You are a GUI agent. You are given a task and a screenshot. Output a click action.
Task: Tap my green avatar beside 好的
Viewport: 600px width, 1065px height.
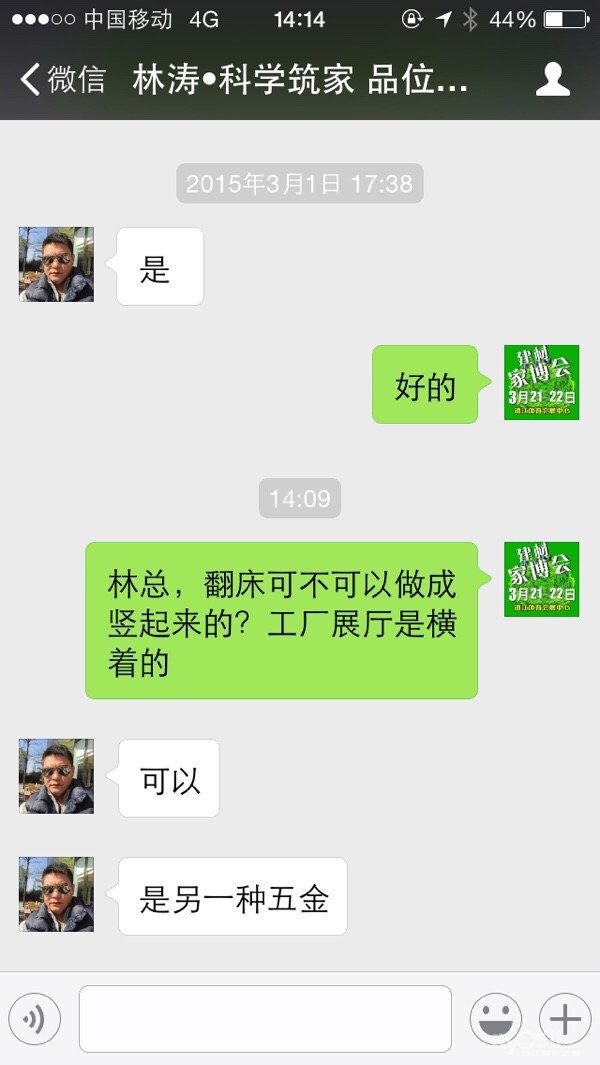coord(541,382)
